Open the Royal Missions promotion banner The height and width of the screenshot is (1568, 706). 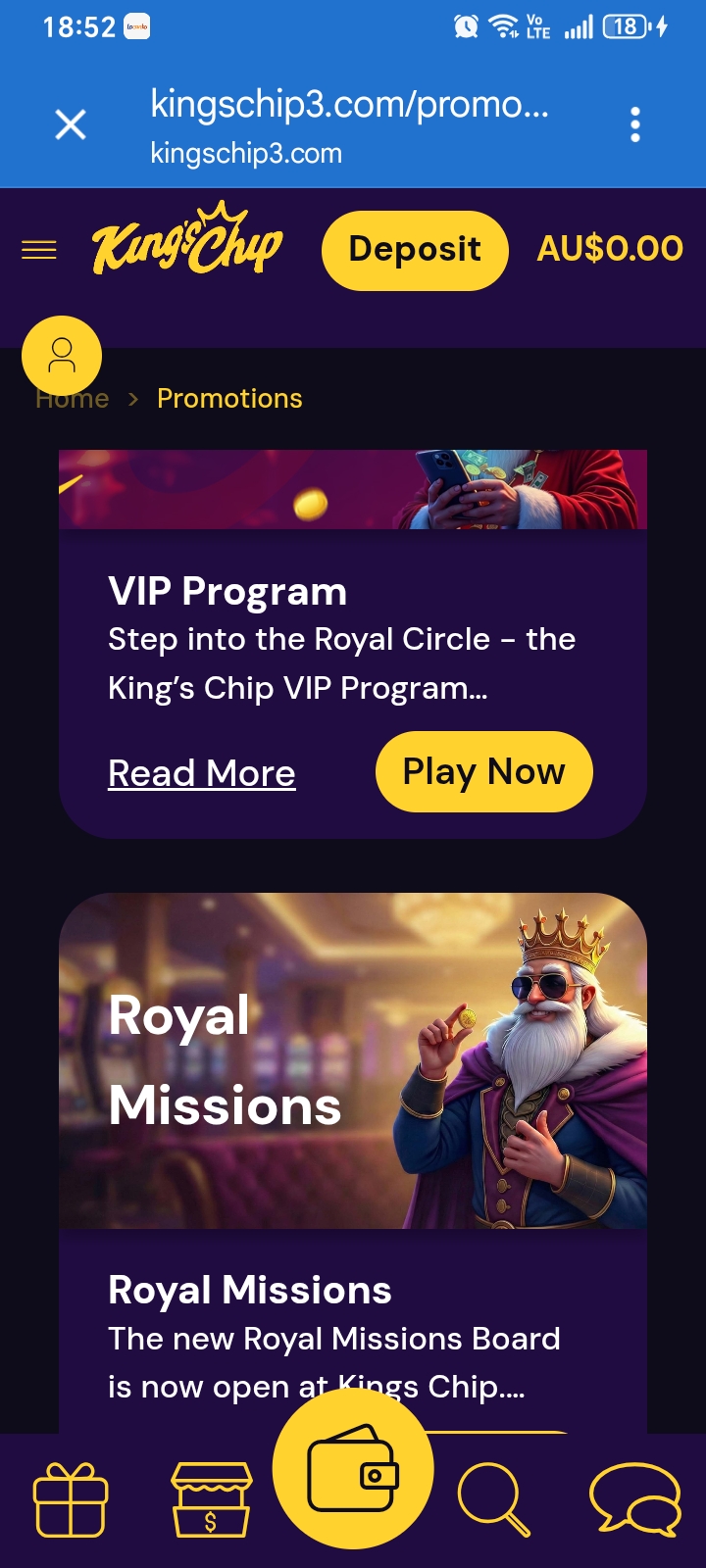(x=353, y=1060)
